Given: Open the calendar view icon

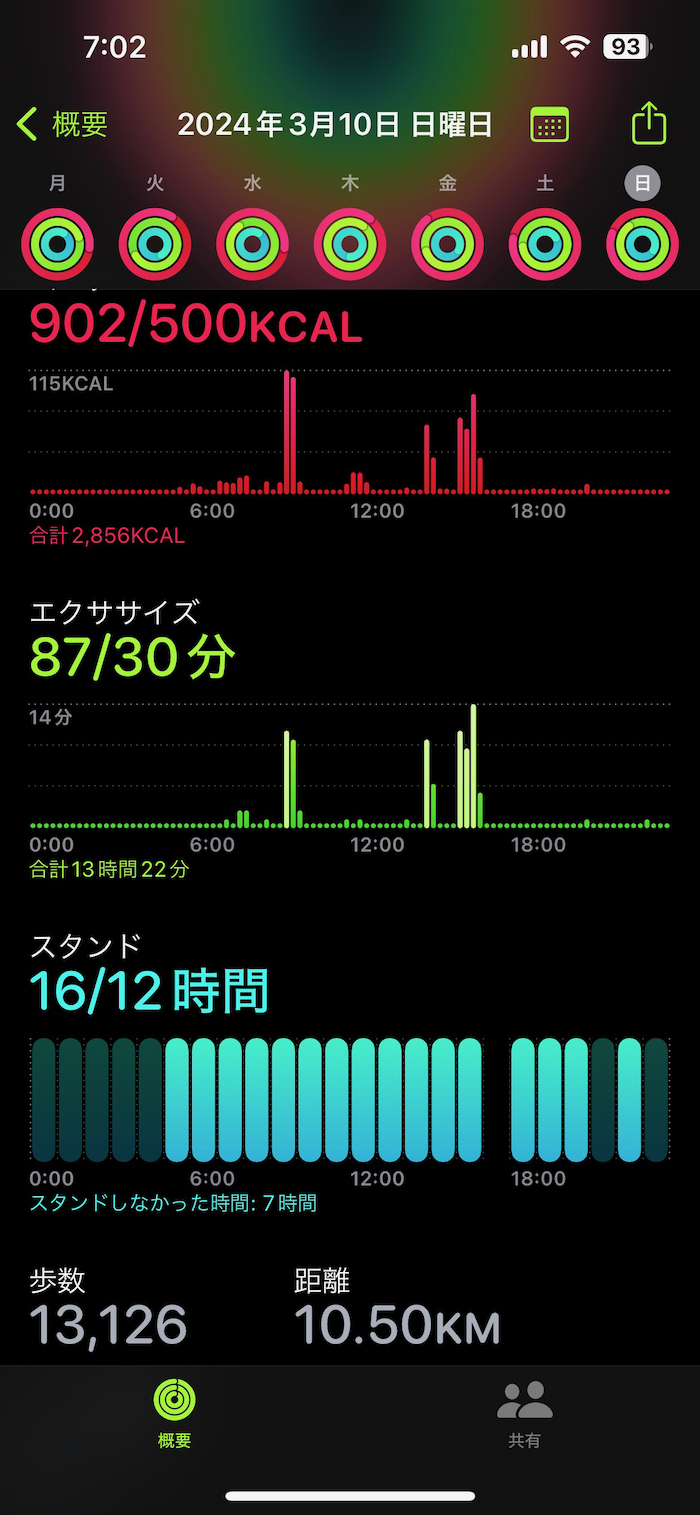Looking at the screenshot, I should click(x=549, y=125).
